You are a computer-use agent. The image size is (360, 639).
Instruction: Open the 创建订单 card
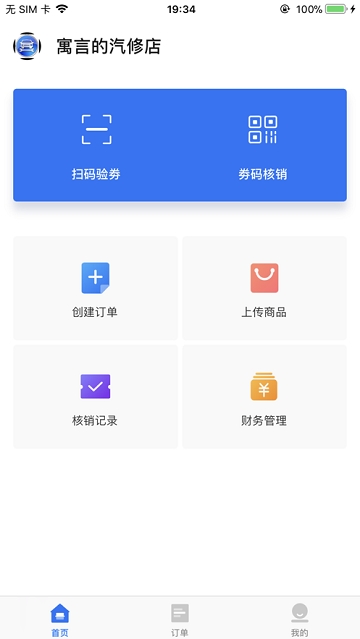[x=95, y=288]
